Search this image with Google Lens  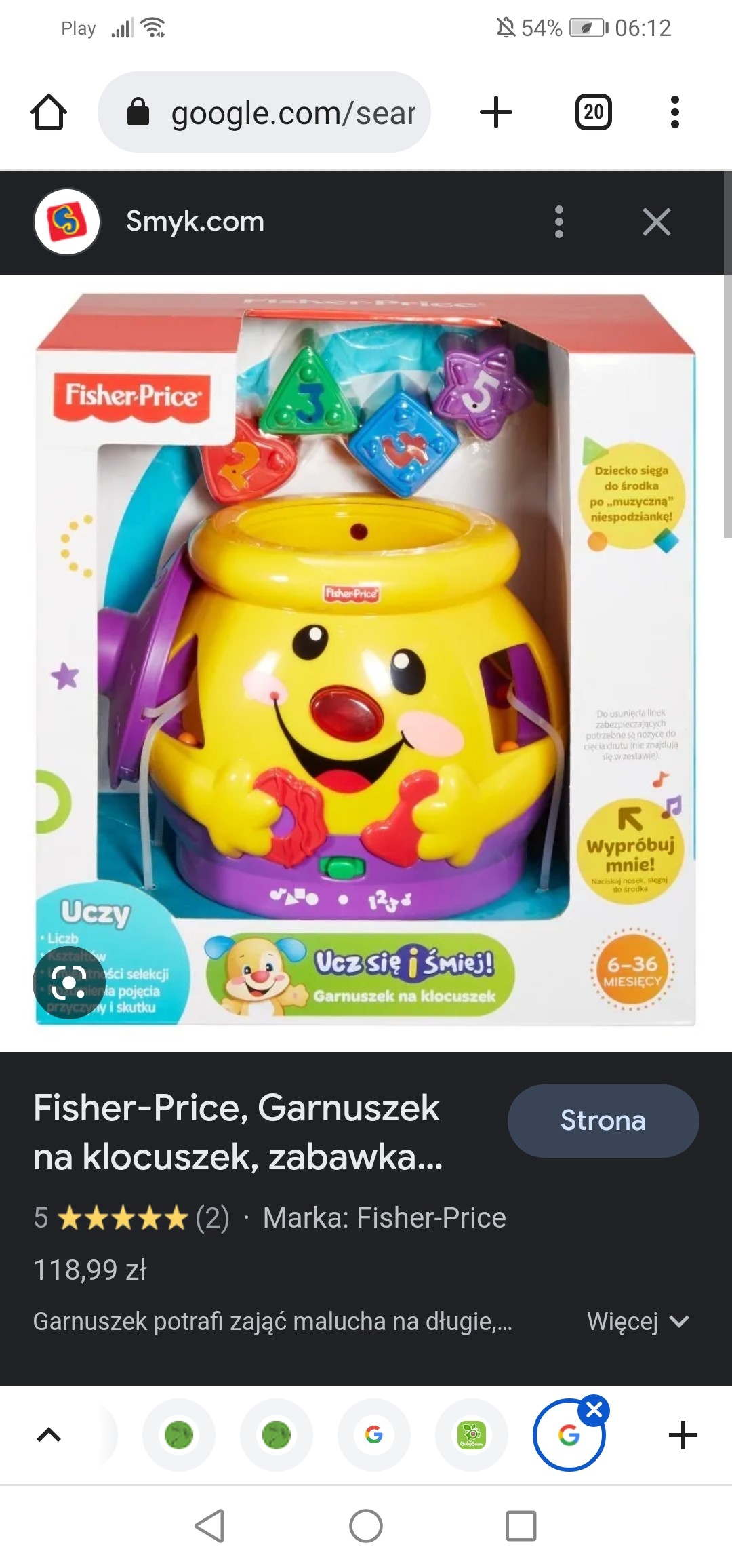[68, 982]
